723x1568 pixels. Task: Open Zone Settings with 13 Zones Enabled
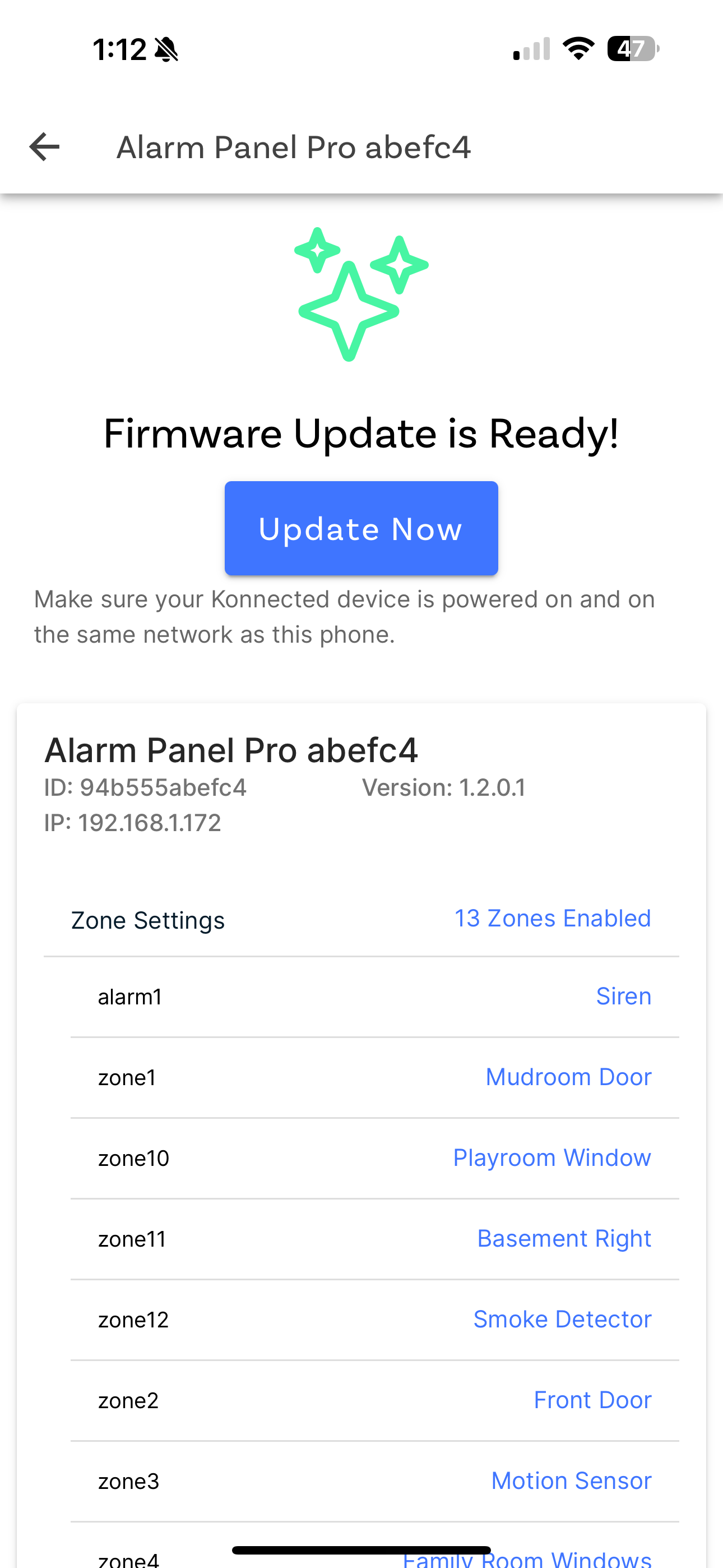coord(361,919)
